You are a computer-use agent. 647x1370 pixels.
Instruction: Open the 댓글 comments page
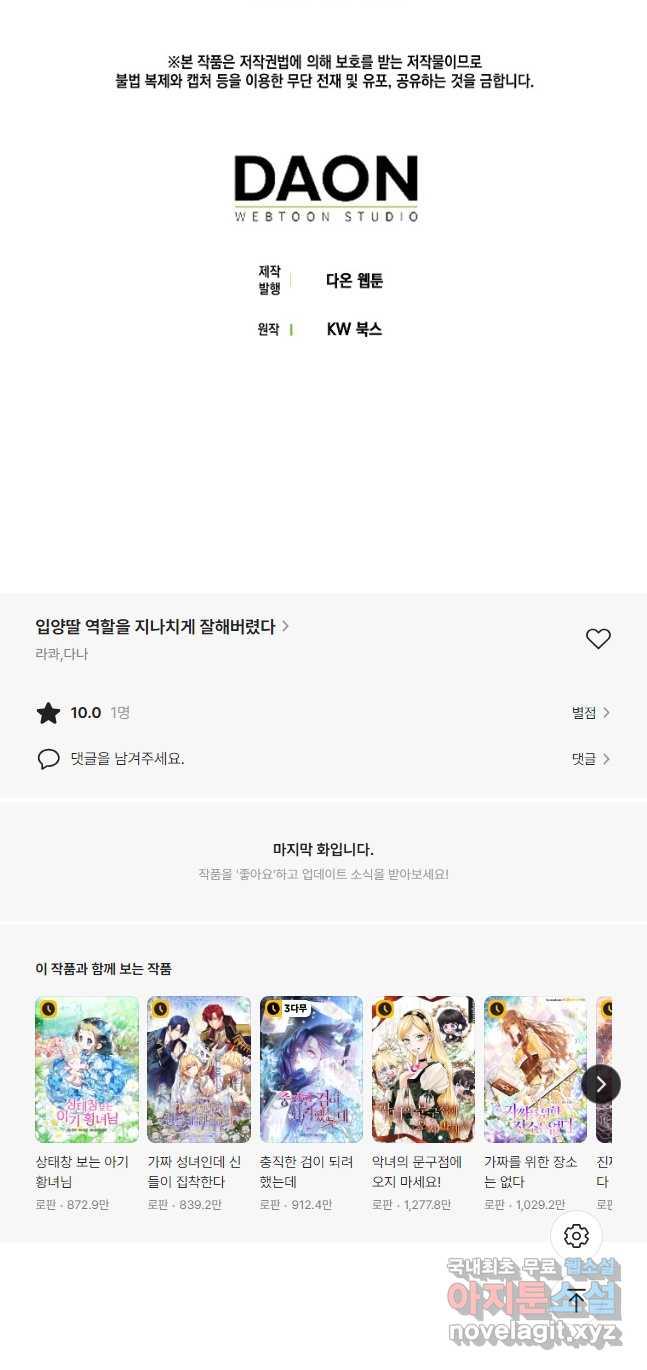[590, 759]
